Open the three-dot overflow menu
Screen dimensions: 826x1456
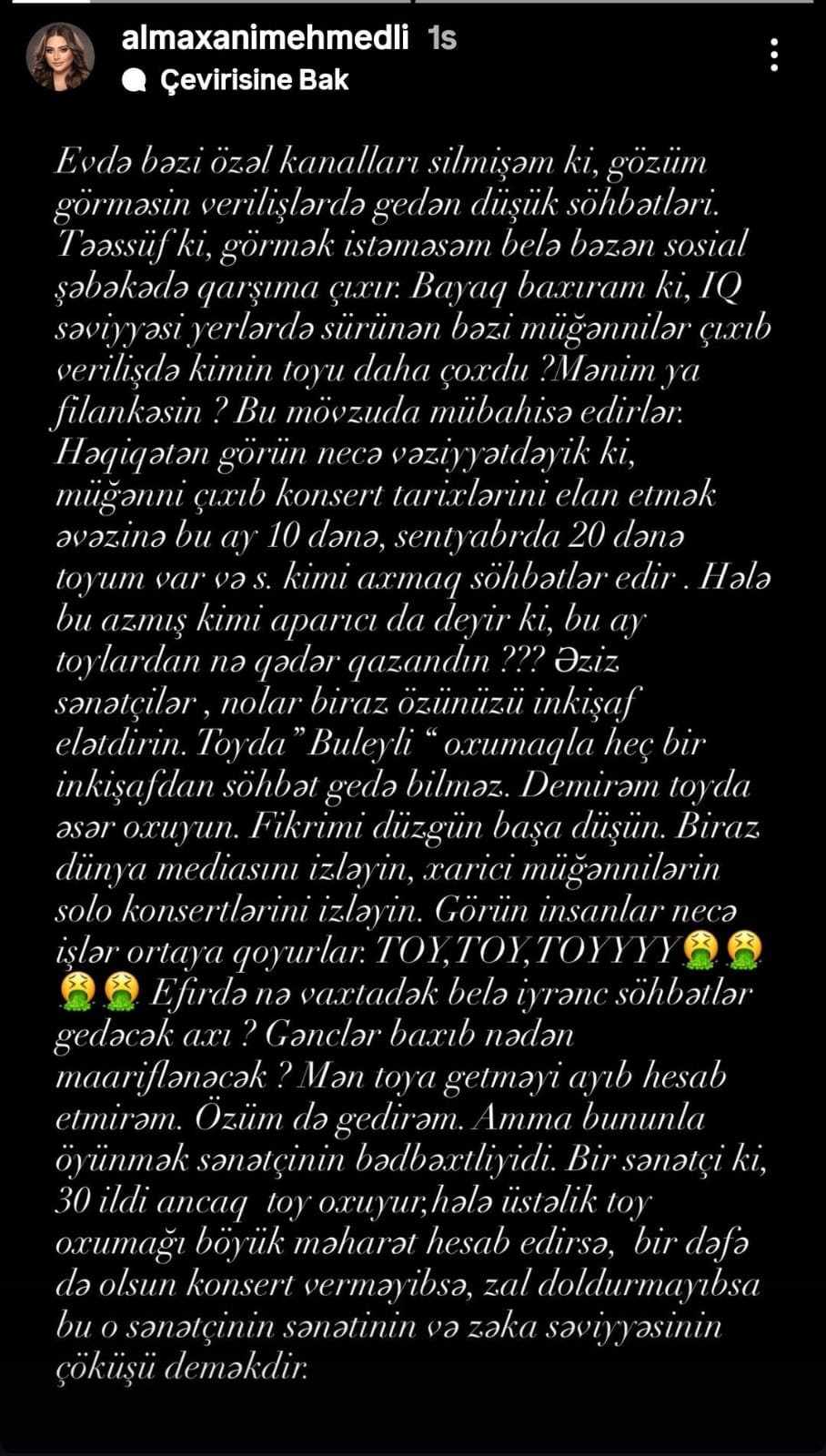click(x=773, y=56)
